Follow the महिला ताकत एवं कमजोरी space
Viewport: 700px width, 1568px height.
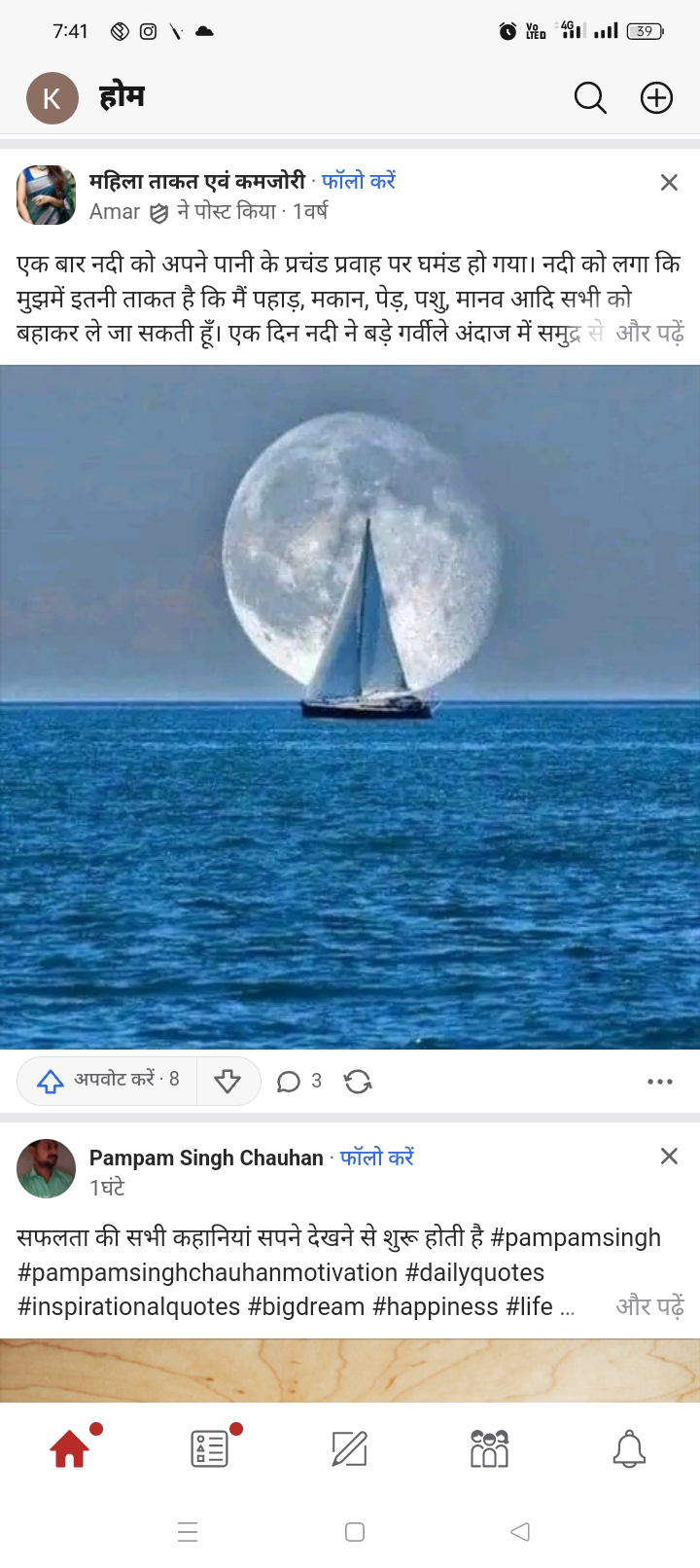click(x=359, y=181)
